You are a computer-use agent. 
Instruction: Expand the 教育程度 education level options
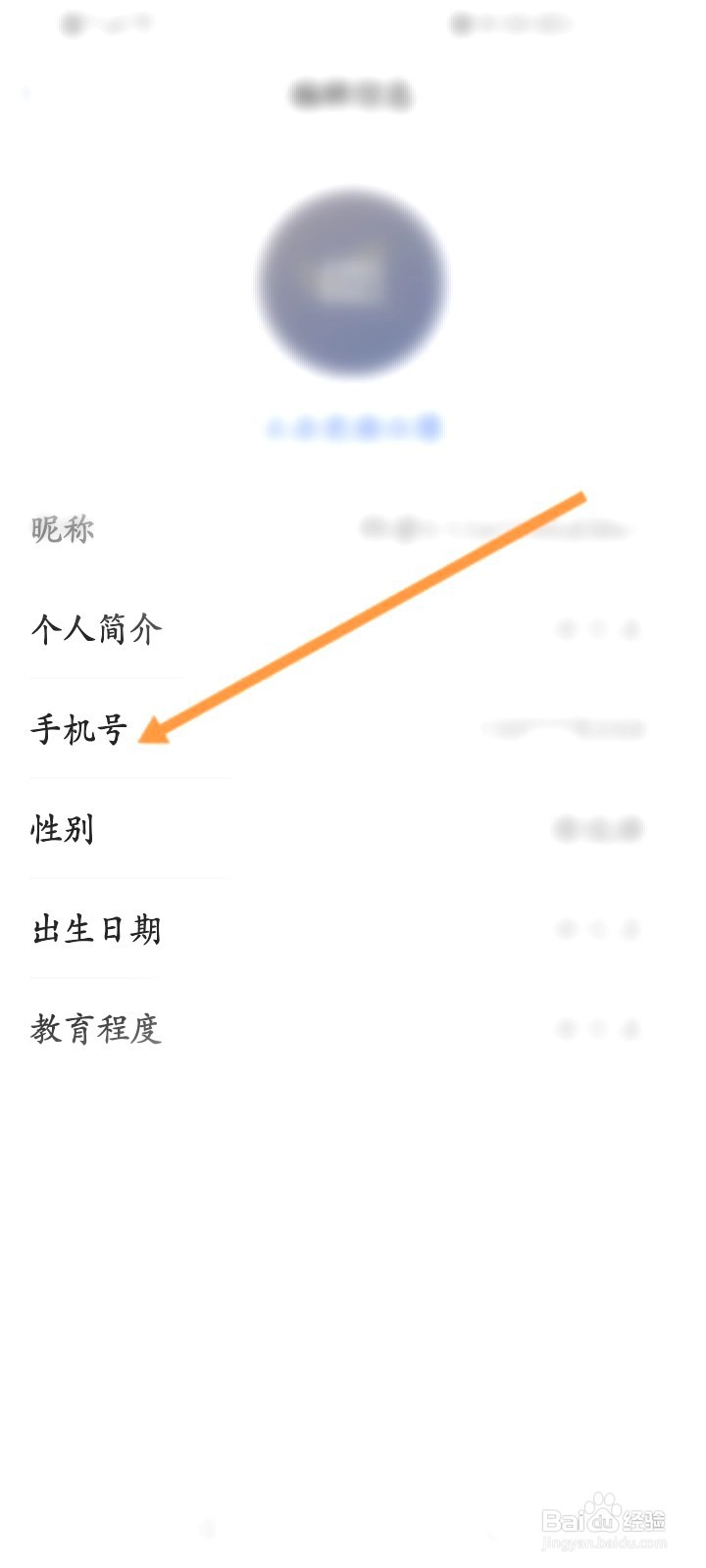click(x=96, y=1029)
